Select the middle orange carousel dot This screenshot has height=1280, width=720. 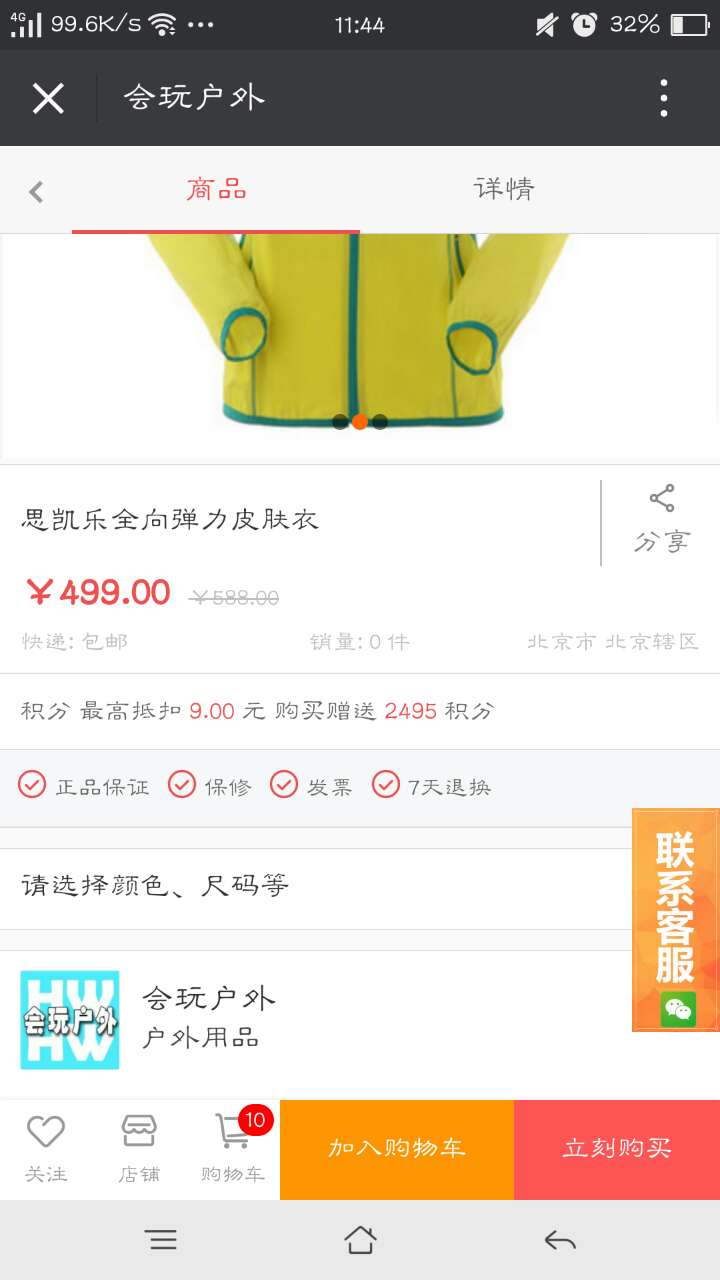[359, 422]
